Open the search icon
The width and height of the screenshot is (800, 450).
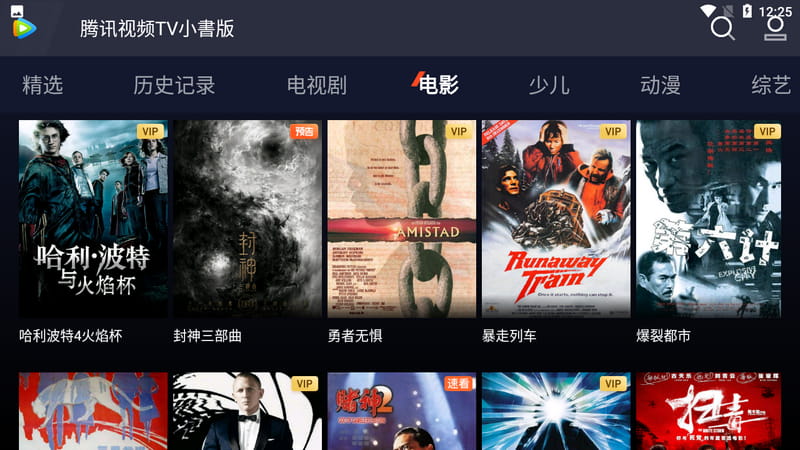point(722,27)
